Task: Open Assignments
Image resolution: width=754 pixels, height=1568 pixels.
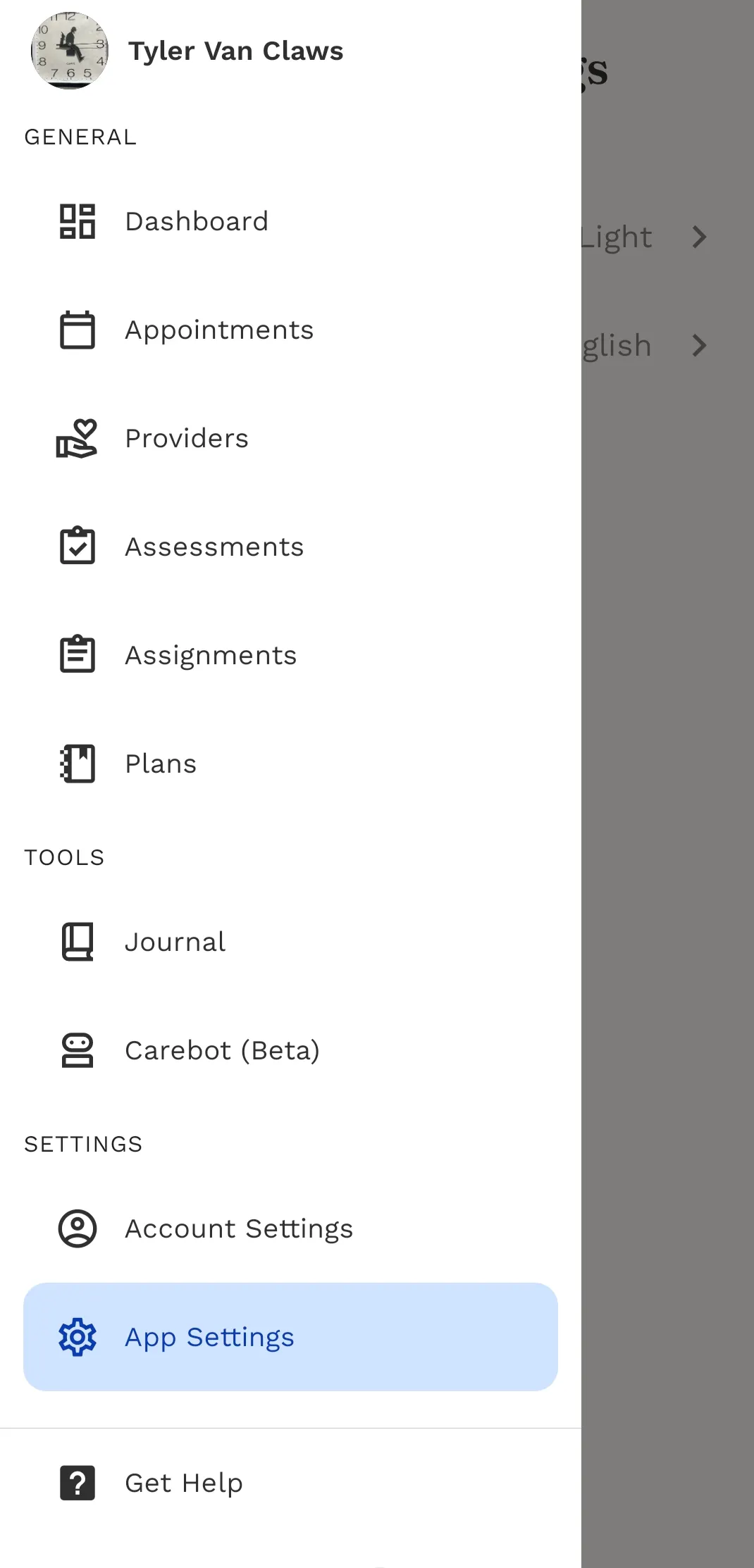Action: click(210, 655)
